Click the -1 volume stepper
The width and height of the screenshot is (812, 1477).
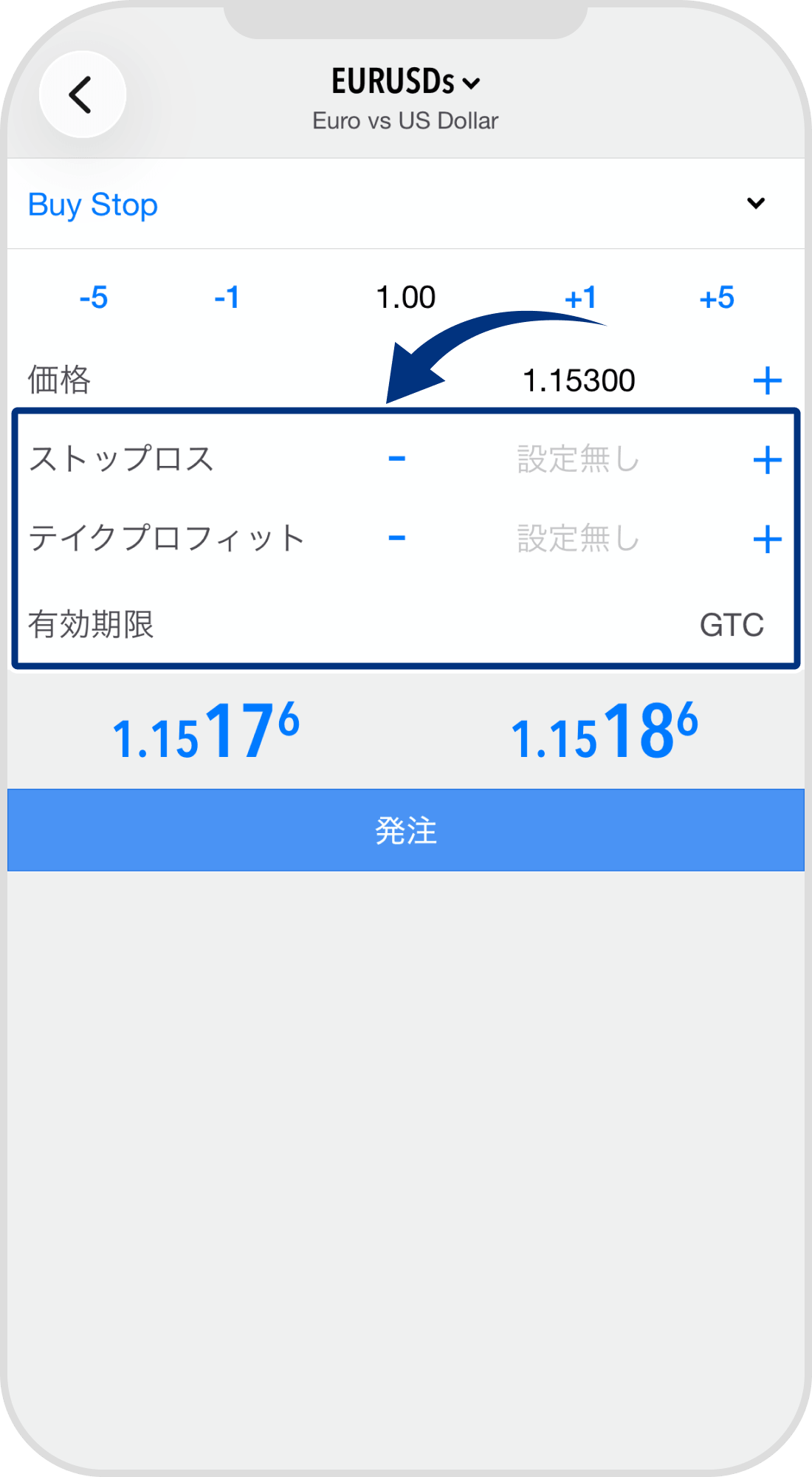pos(227,298)
